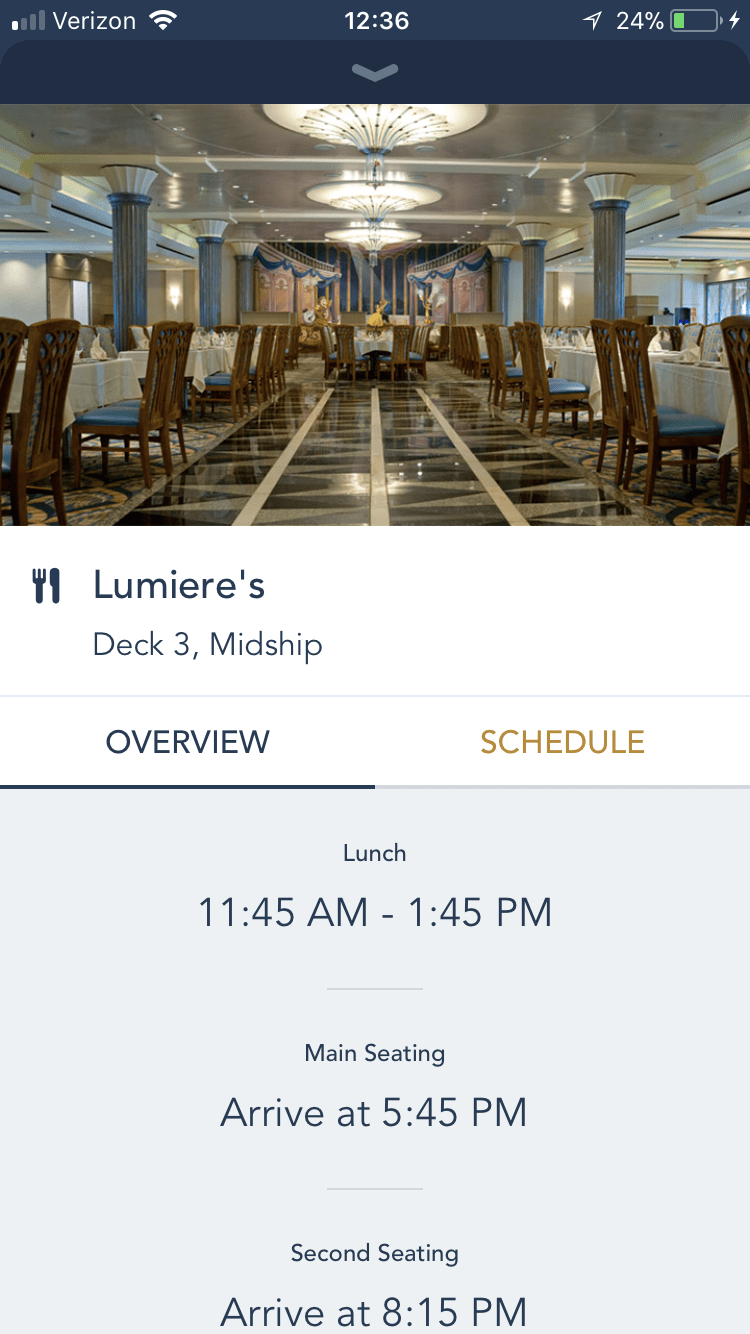750x1334 pixels.
Task: Collapse the panel with the down chevron
Action: pyautogui.click(x=375, y=72)
